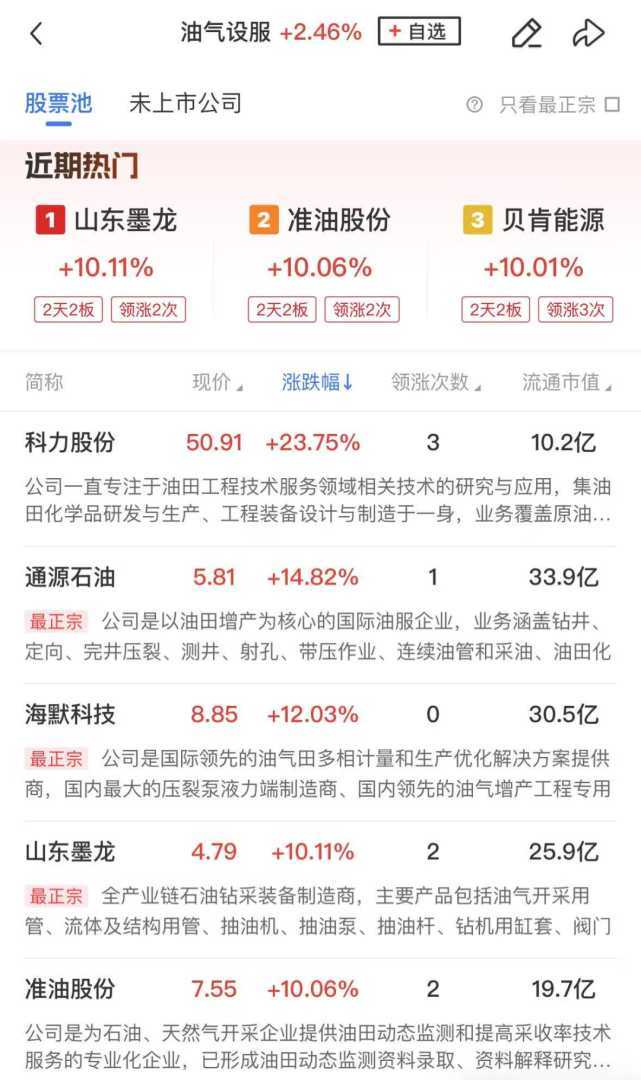This screenshot has height=1080, width=641.
Task: Sort the list by 现价
Action: 216,382
